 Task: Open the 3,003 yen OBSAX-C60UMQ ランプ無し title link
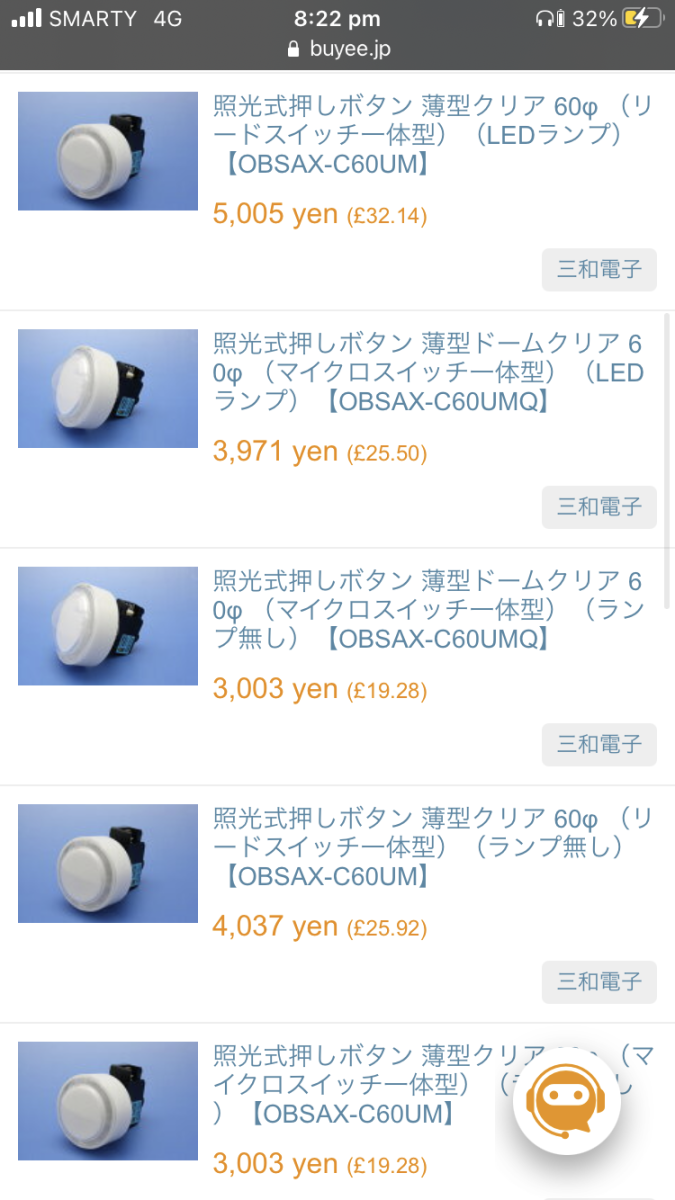coord(428,609)
